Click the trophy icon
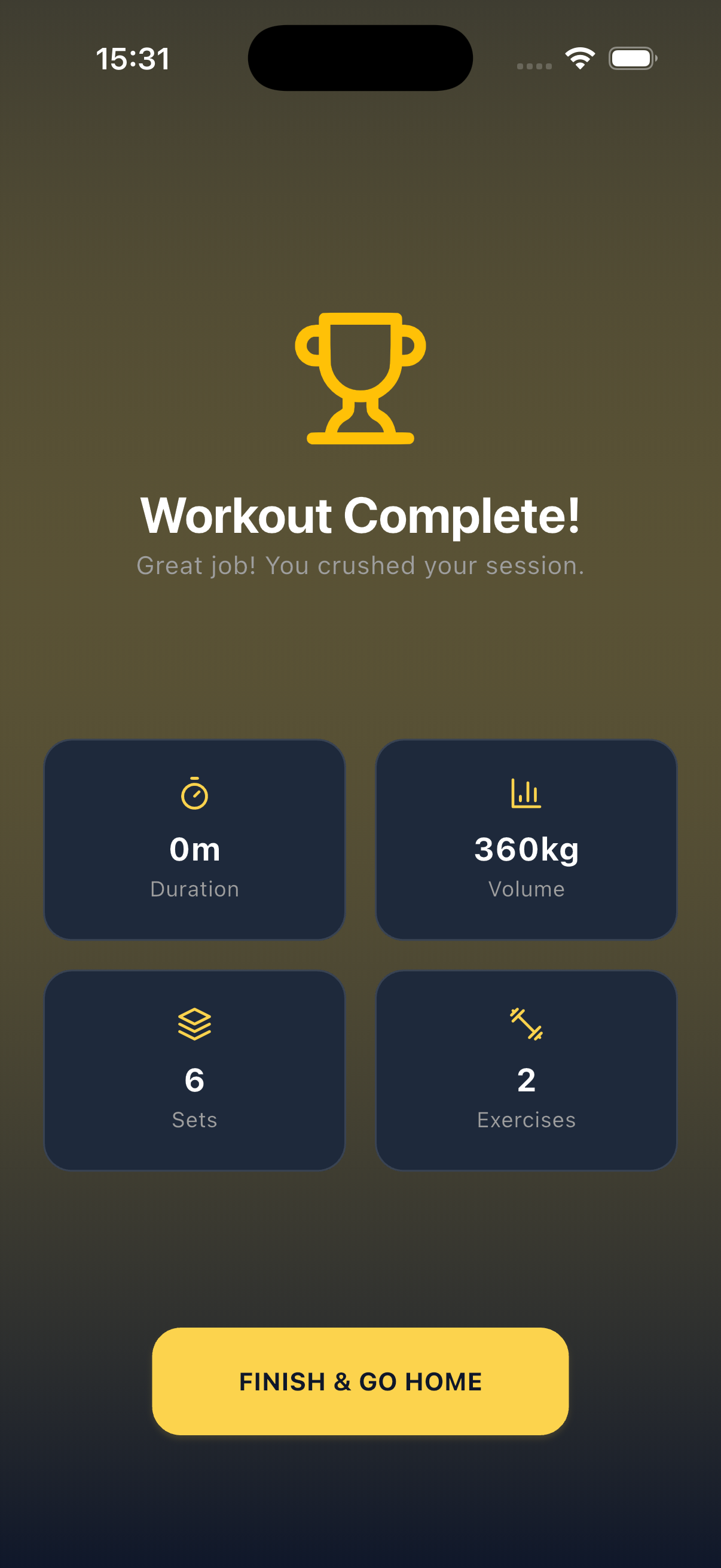Screen dimensions: 721x1568 pyautogui.click(x=360, y=377)
